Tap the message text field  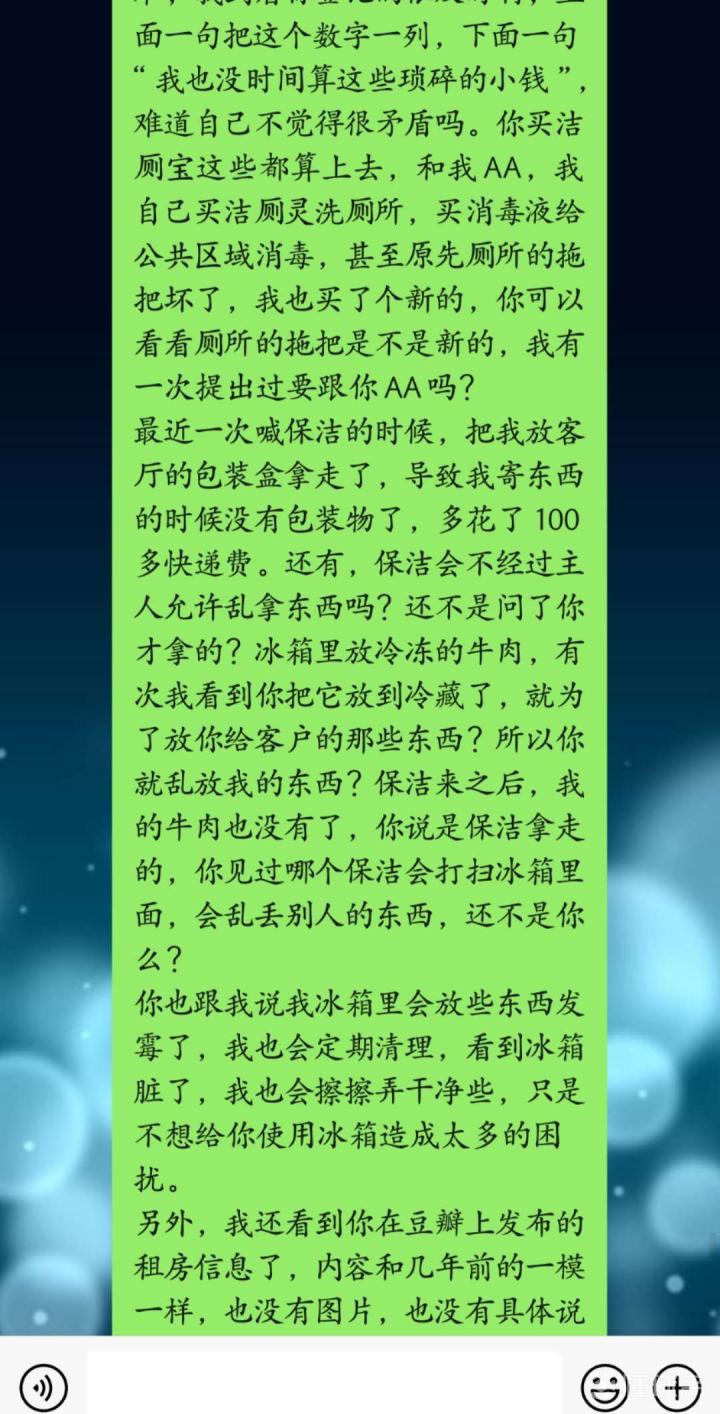pos(324,1384)
